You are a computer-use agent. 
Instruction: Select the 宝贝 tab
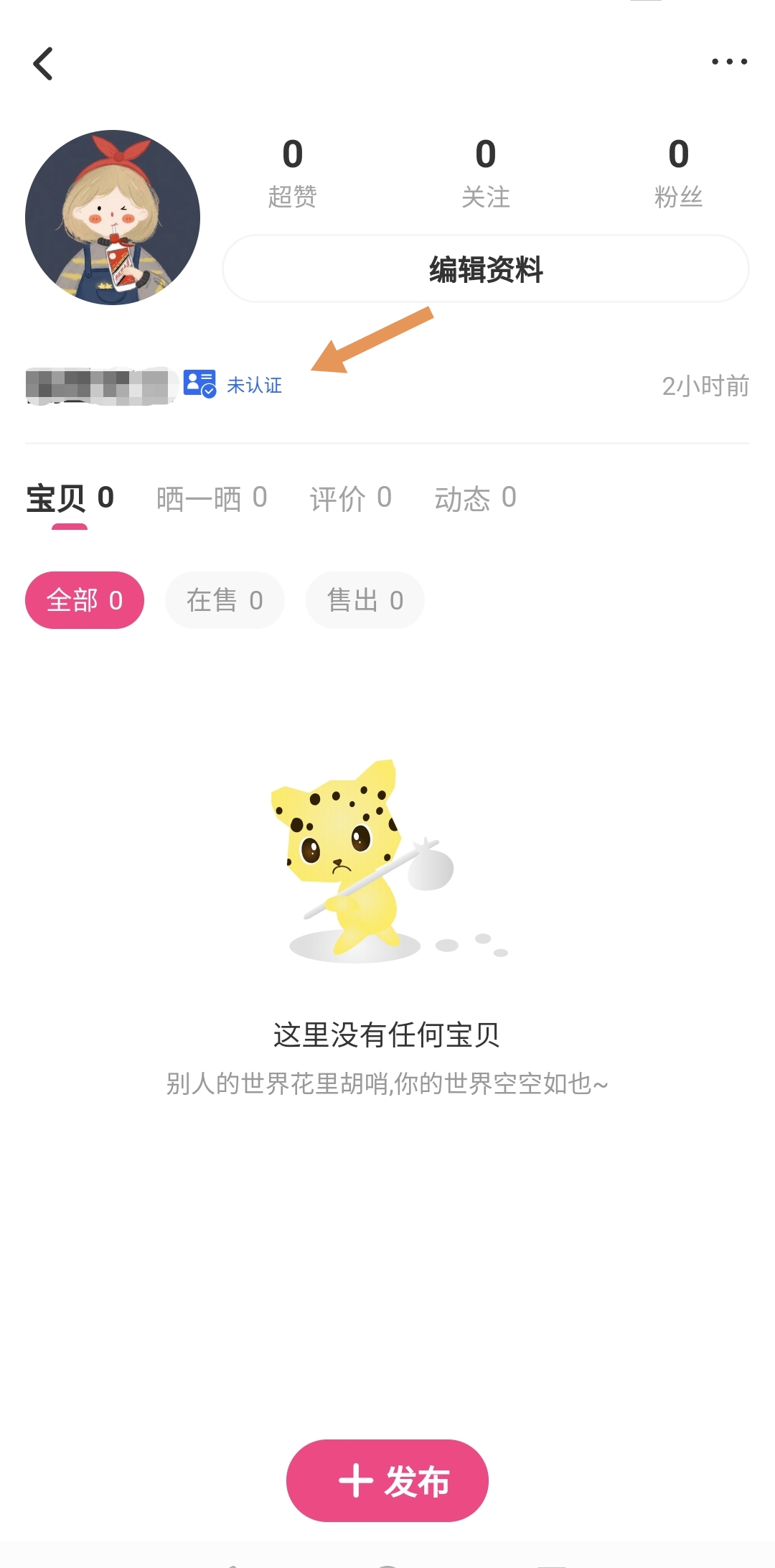tap(70, 498)
